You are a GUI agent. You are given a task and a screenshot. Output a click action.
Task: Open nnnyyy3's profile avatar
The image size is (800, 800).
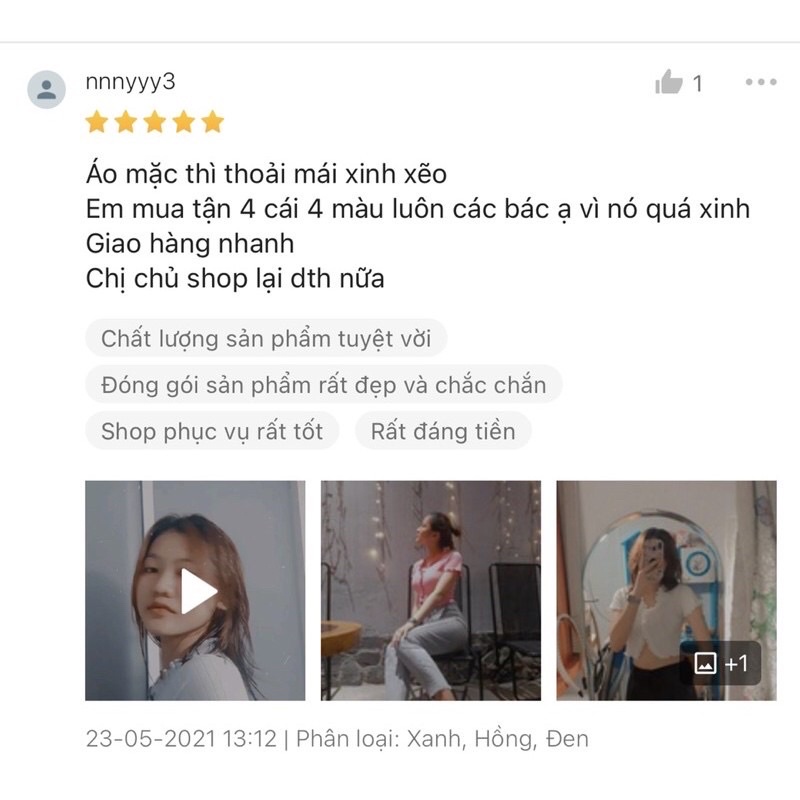point(46,90)
